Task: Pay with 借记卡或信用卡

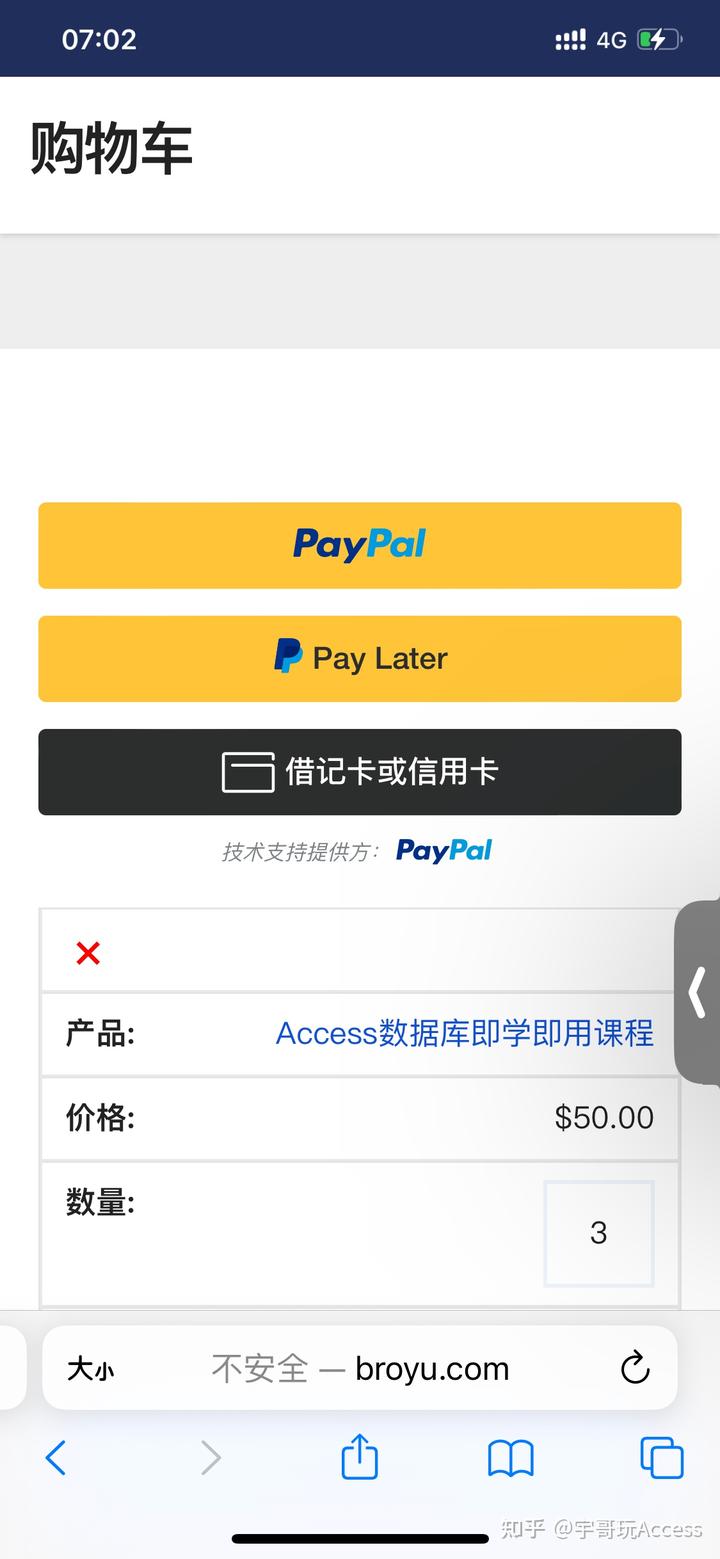Action: (x=360, y=772)
